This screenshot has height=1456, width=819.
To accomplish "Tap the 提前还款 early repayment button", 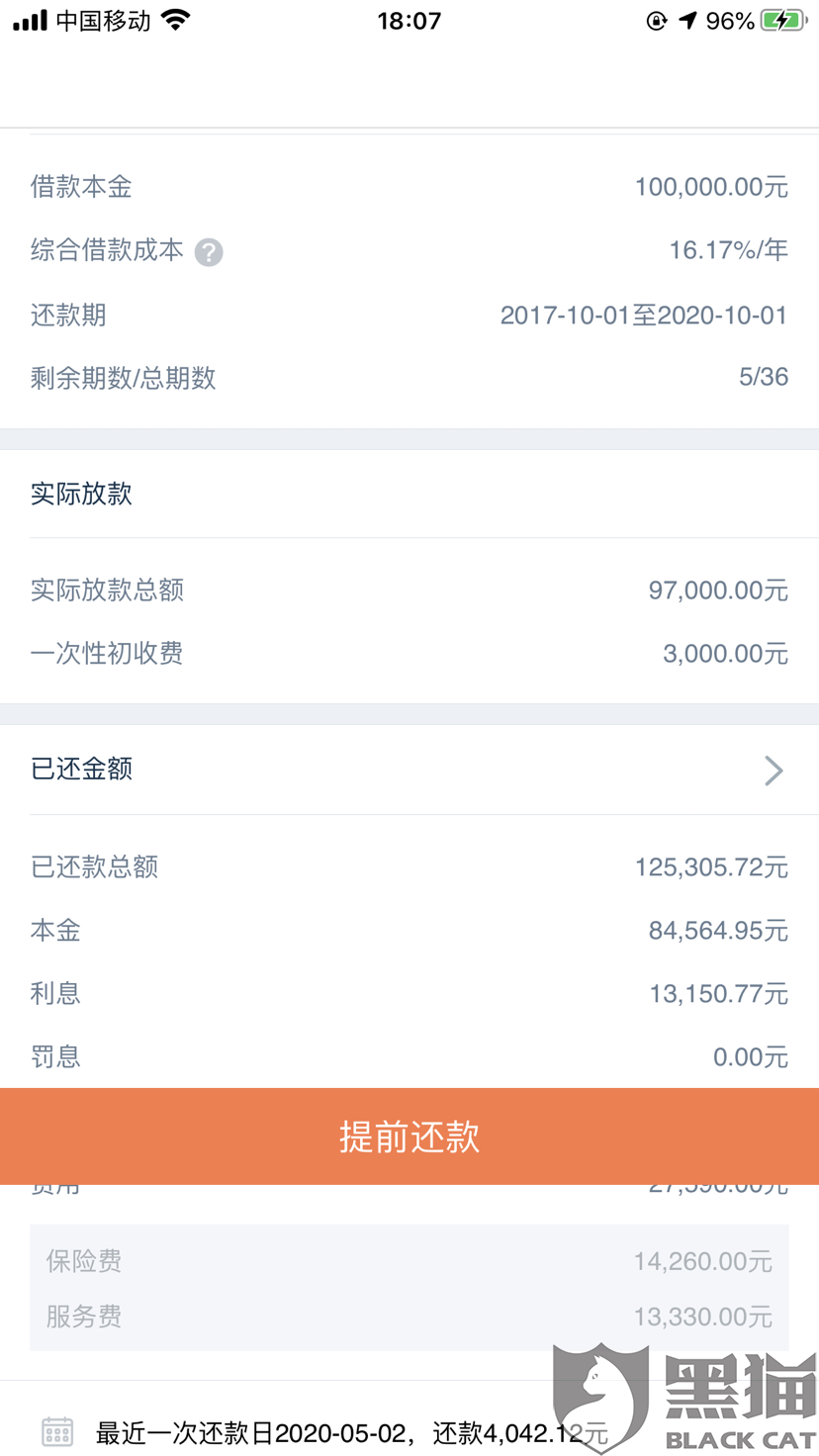I will (x=409, y=1136).
